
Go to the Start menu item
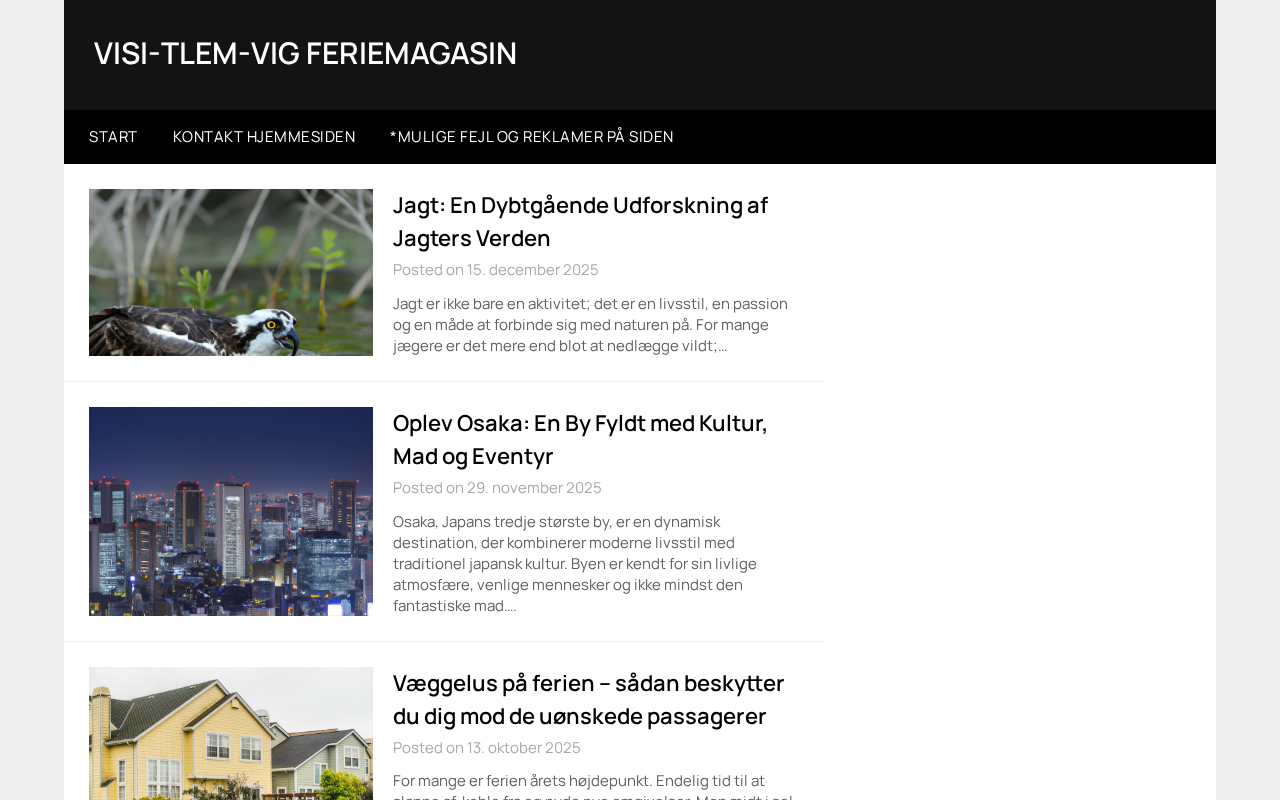(113, 137)
